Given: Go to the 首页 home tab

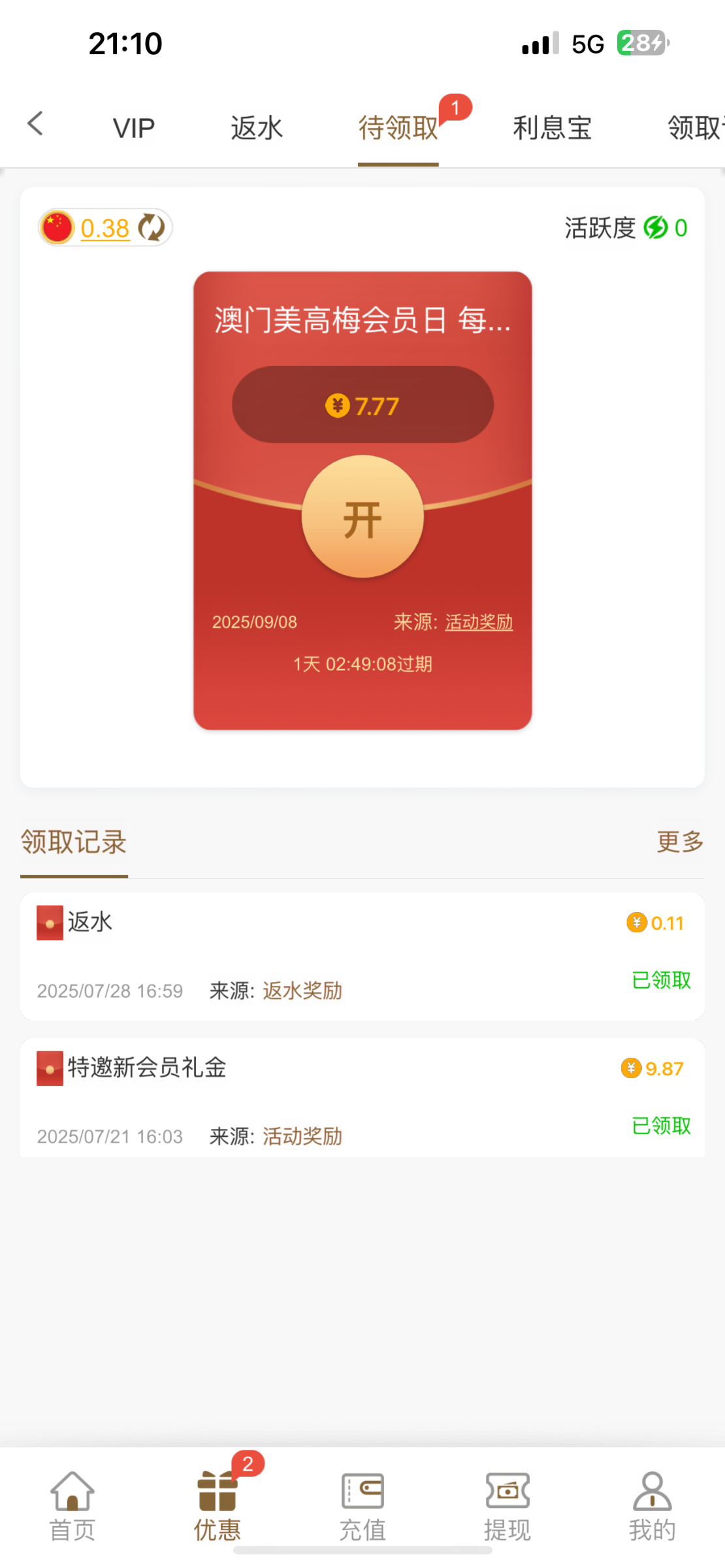Looking at the screenshot, I should (72, 1507).
